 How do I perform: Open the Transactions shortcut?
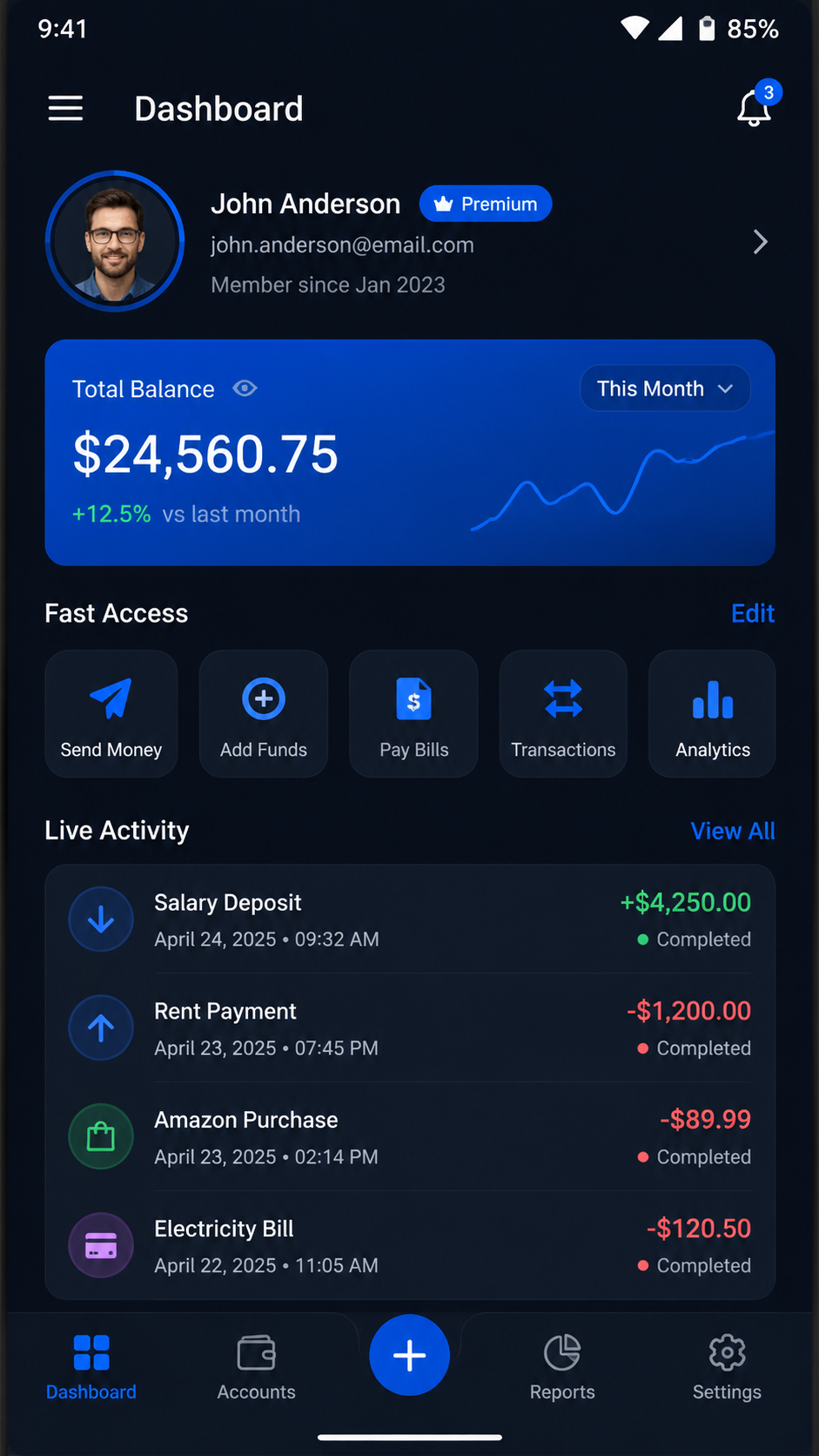pos(563,714)
